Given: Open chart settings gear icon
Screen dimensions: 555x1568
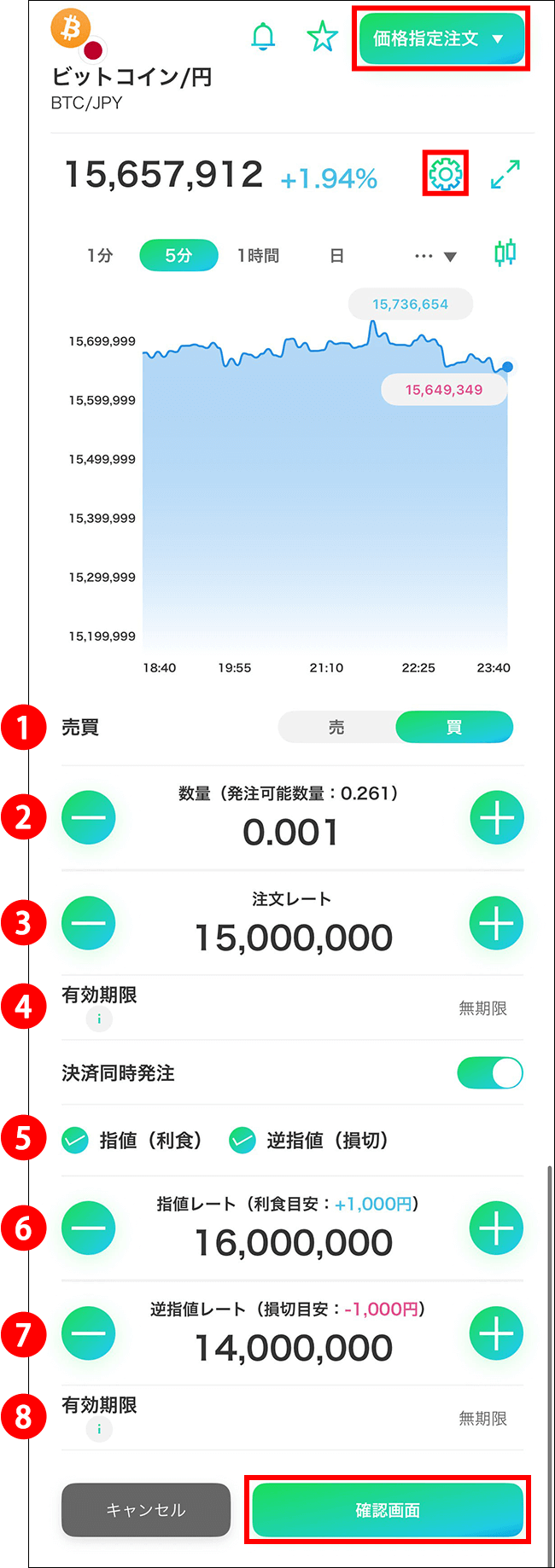Looking at the screenshot, I should (x=445, y=174).
